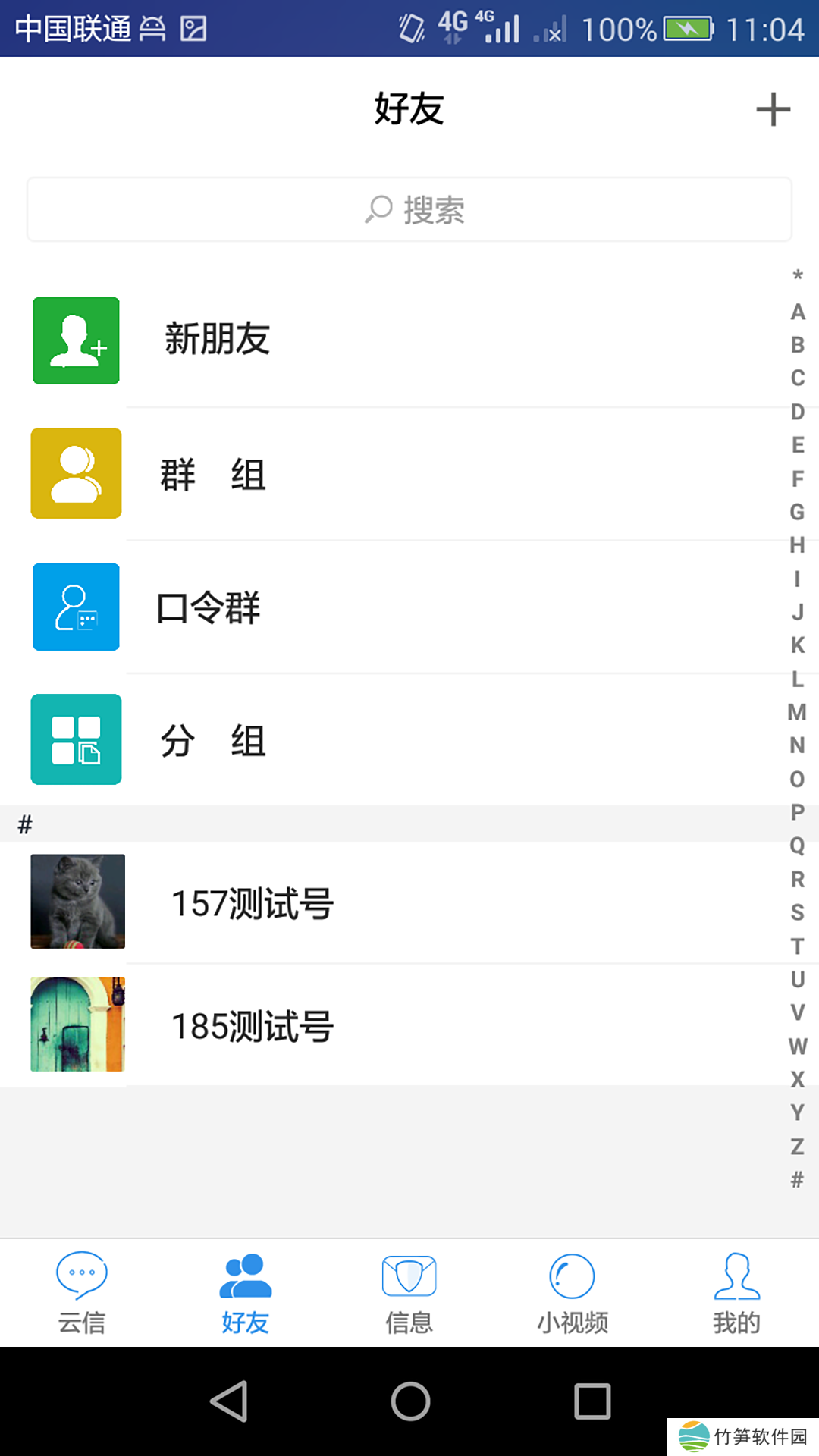
Task: Select the 好友 tab
Action: click(x=245, y=1293)
